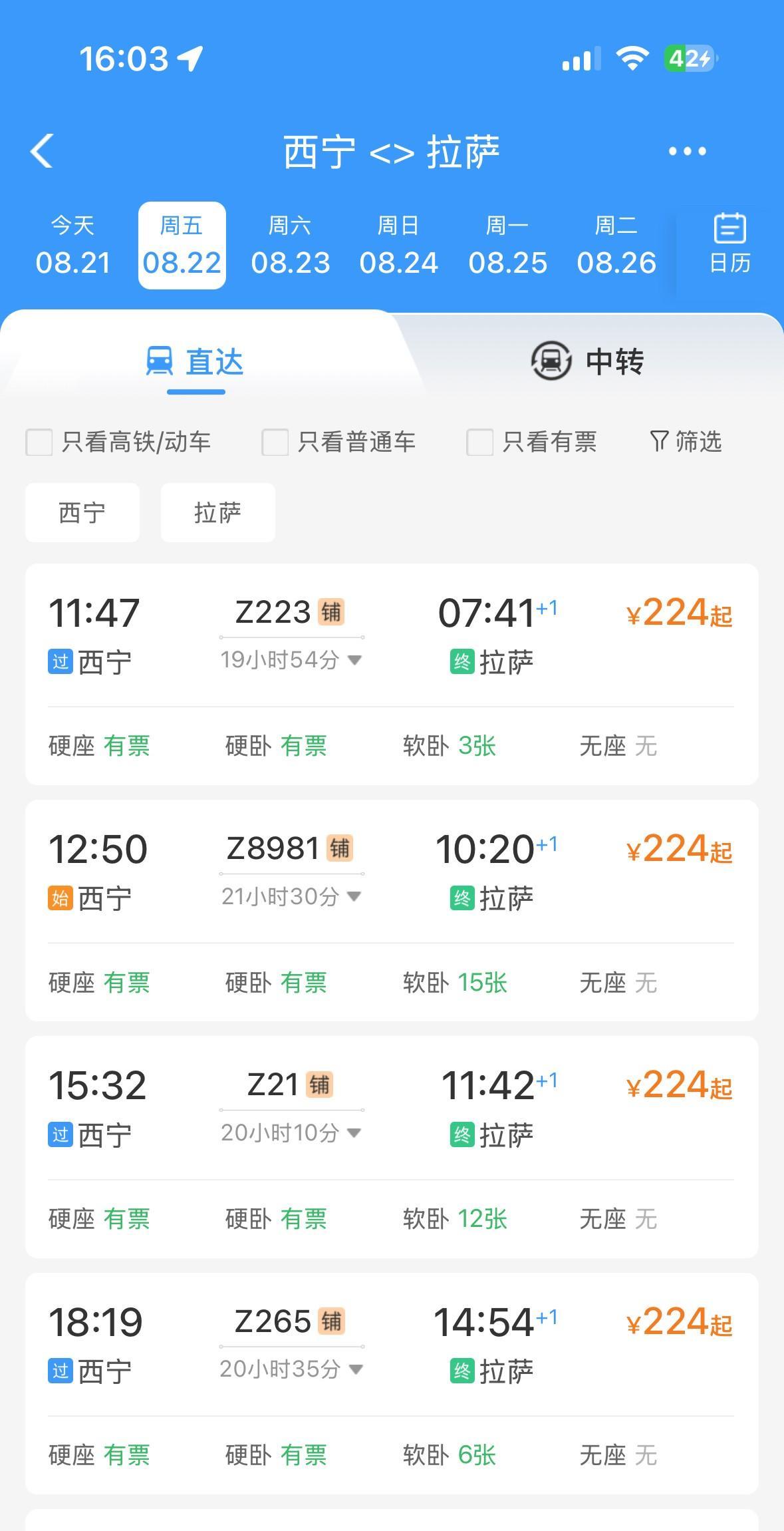This screenshot has height=1531, width=784.
Task: Switch to the 直达 direct tab
Action: tap(196, 362)
